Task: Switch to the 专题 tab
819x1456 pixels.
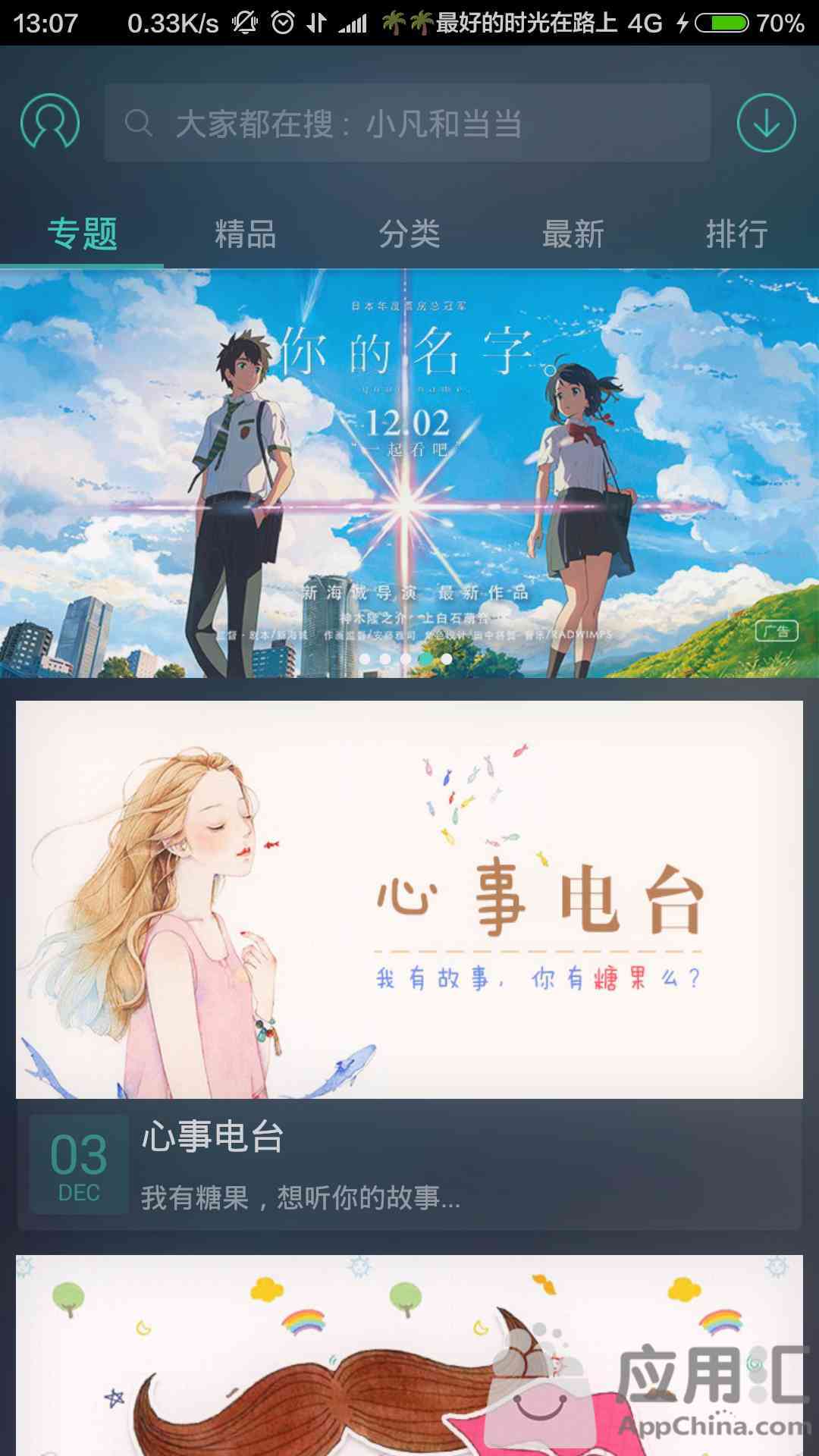Action: point(82,234)
